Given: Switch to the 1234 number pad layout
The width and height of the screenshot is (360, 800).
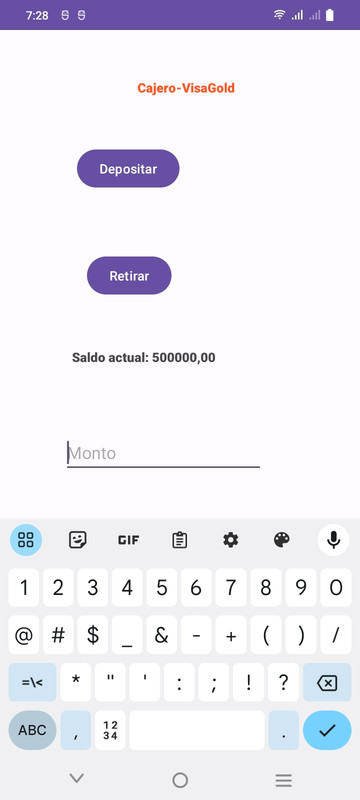Looking at the screenshot, I should [x=110, y=730].
